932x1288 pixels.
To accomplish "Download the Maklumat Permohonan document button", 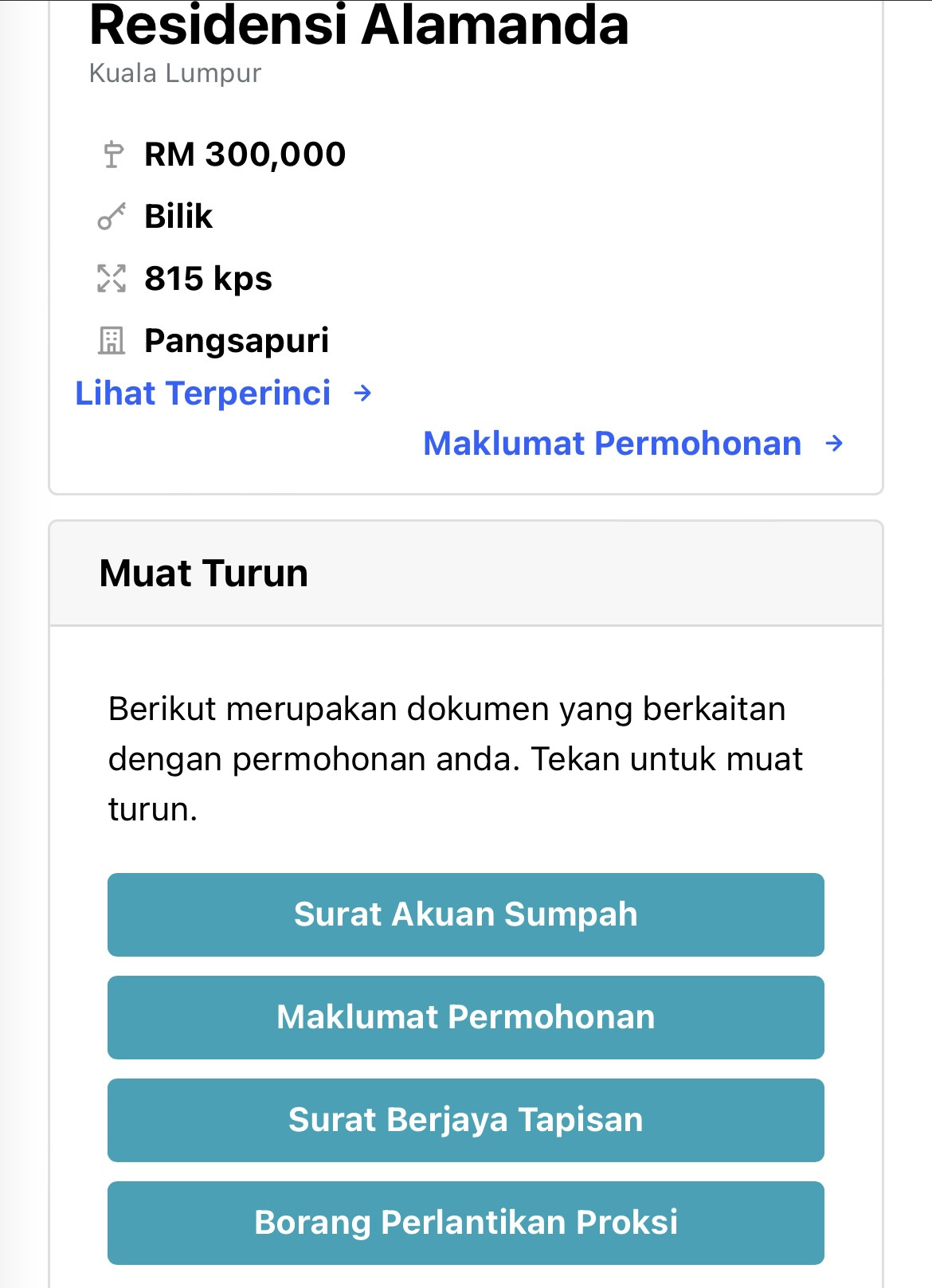I will (466, 1017).
